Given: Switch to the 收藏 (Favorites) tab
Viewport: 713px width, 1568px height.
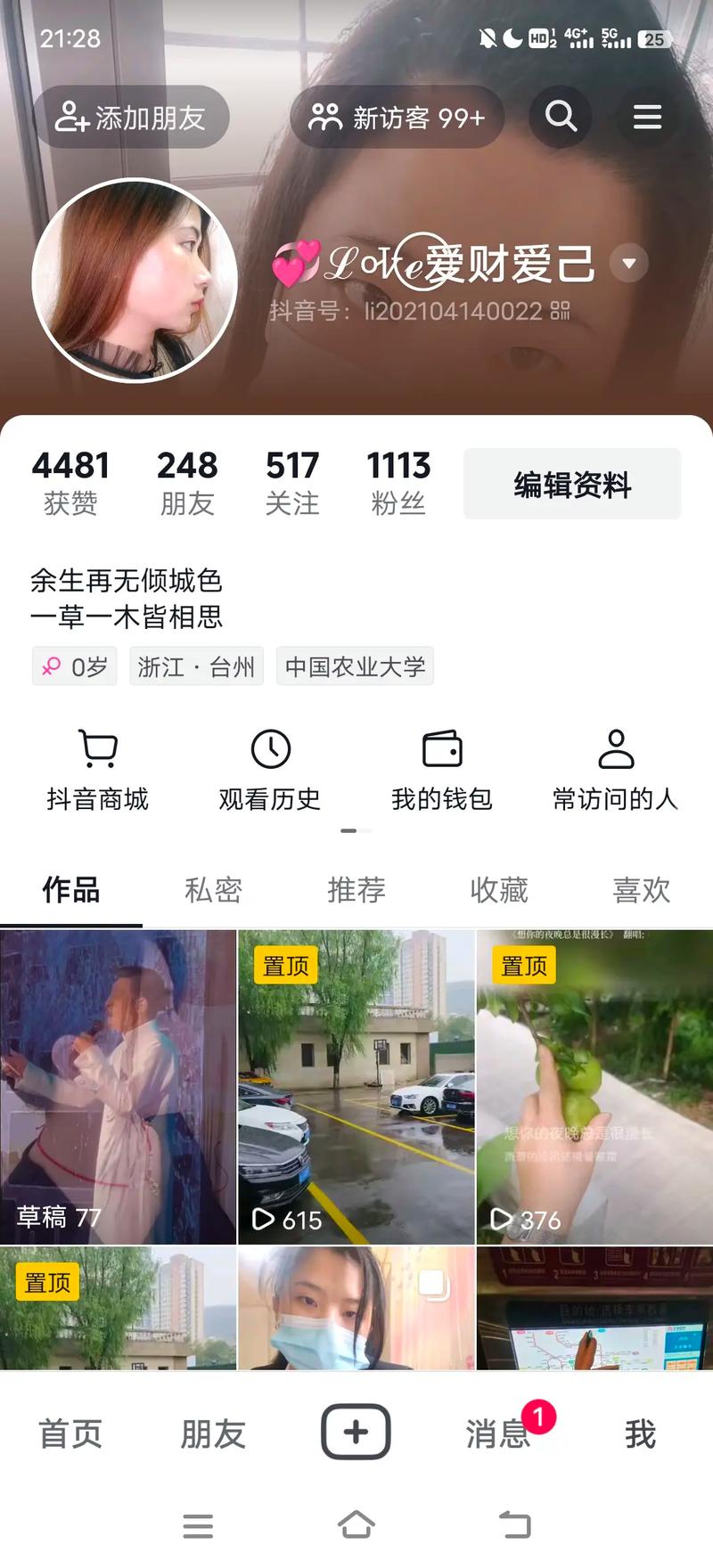Looking at the screenshot, I should (x=498, y=889).
